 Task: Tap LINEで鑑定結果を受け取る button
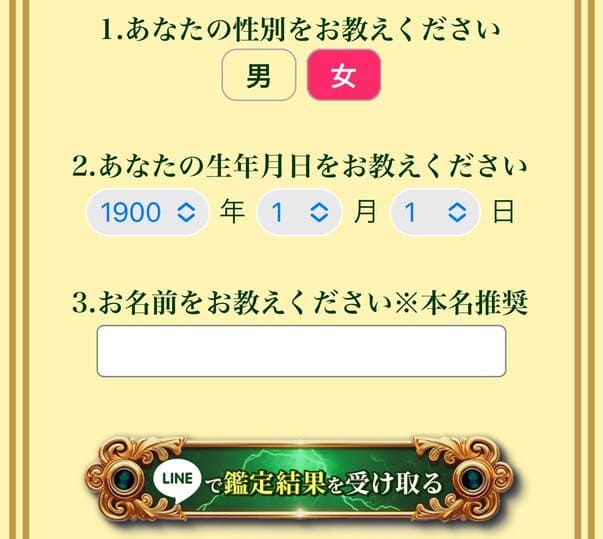(x=301, y=484)
